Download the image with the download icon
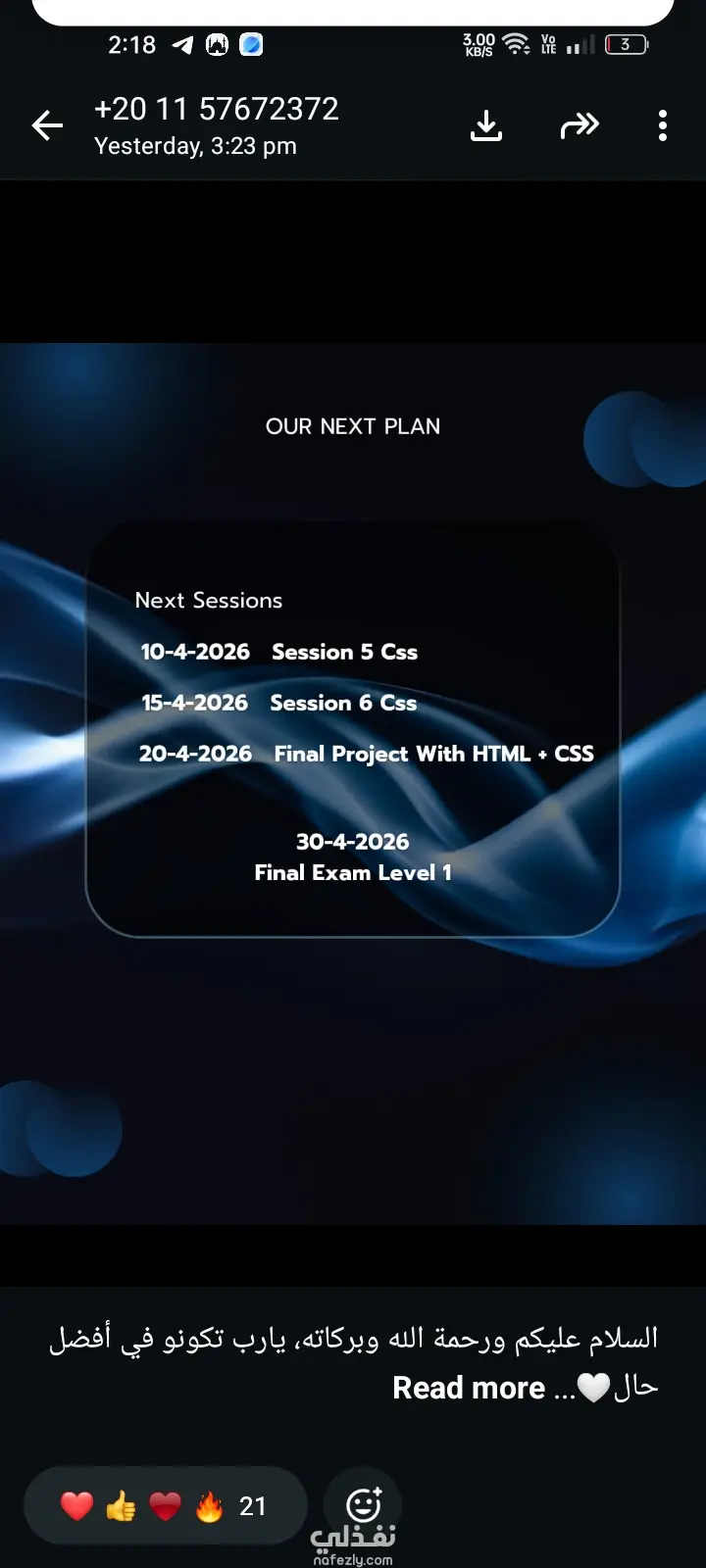 pyautogui.click(x=486, y=125)
